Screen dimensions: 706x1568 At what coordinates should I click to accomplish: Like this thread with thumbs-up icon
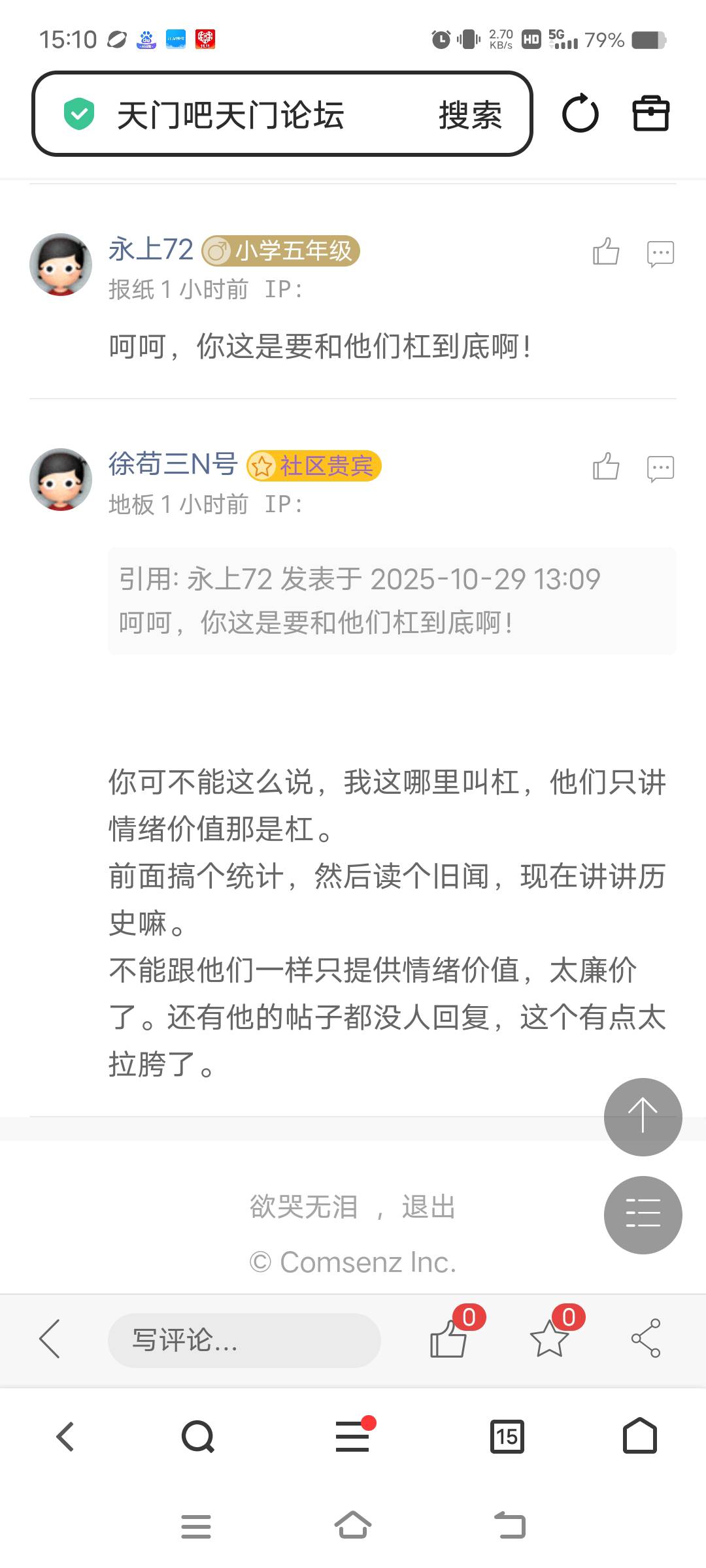[x=449, y=1339]
